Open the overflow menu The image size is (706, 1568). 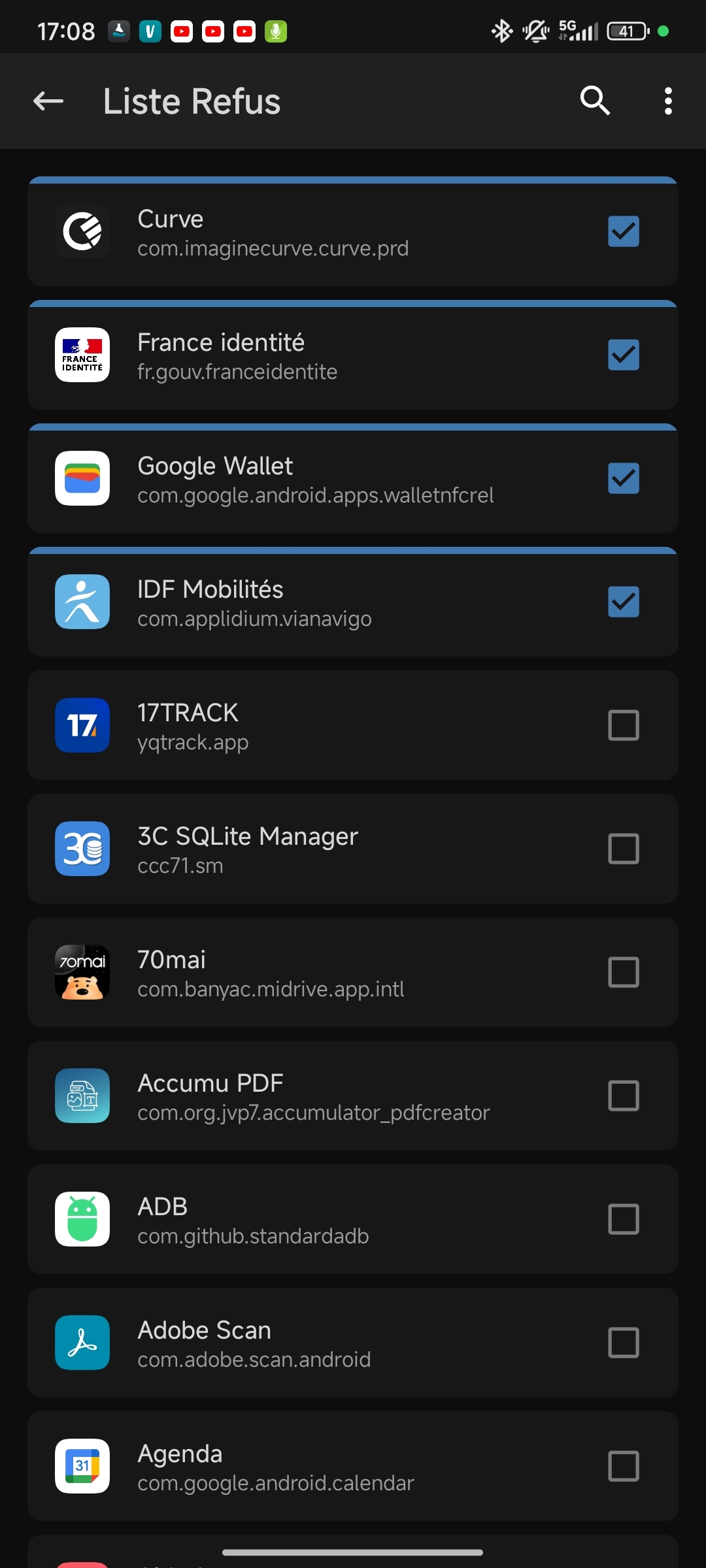[x=667, y=101]
